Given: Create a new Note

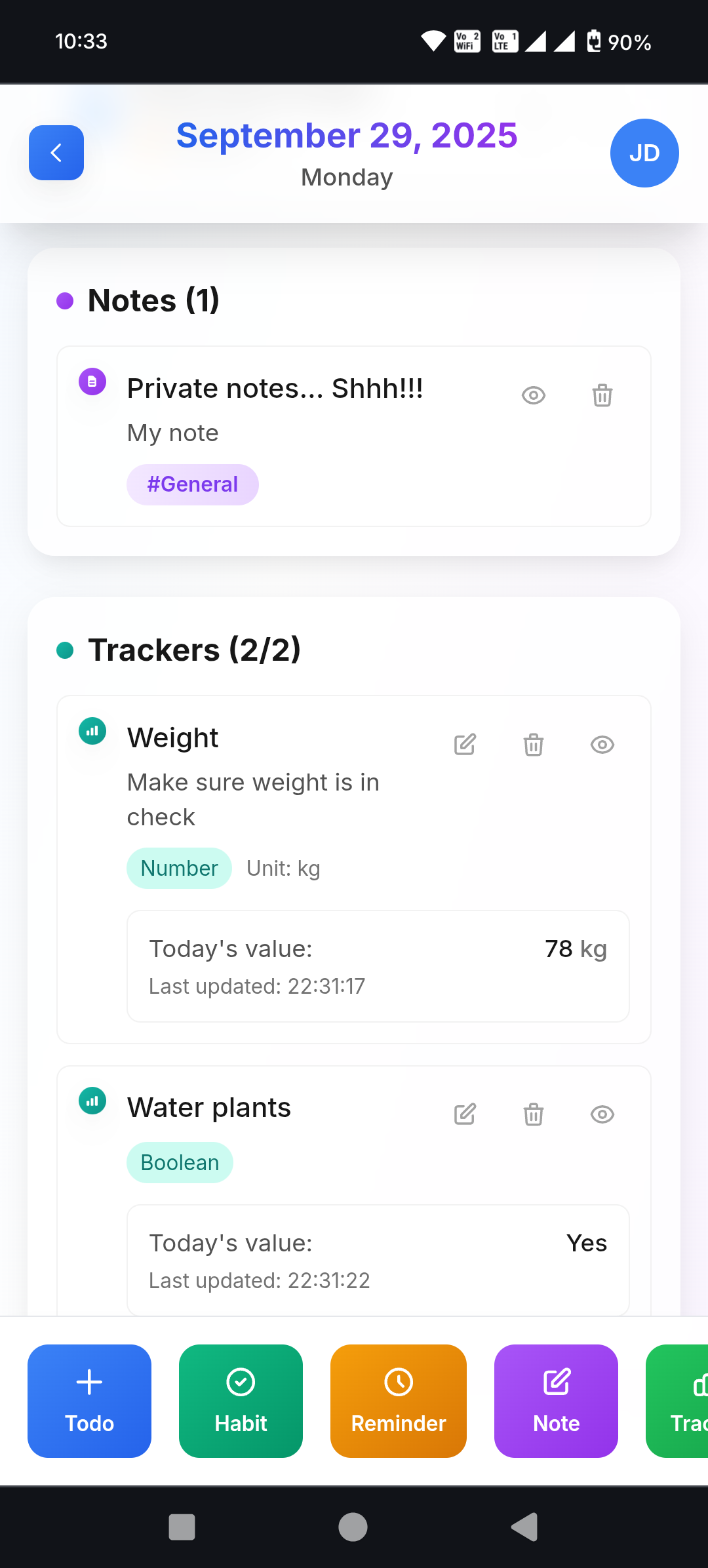Looking at the screenshot, I should [556, 1401].
